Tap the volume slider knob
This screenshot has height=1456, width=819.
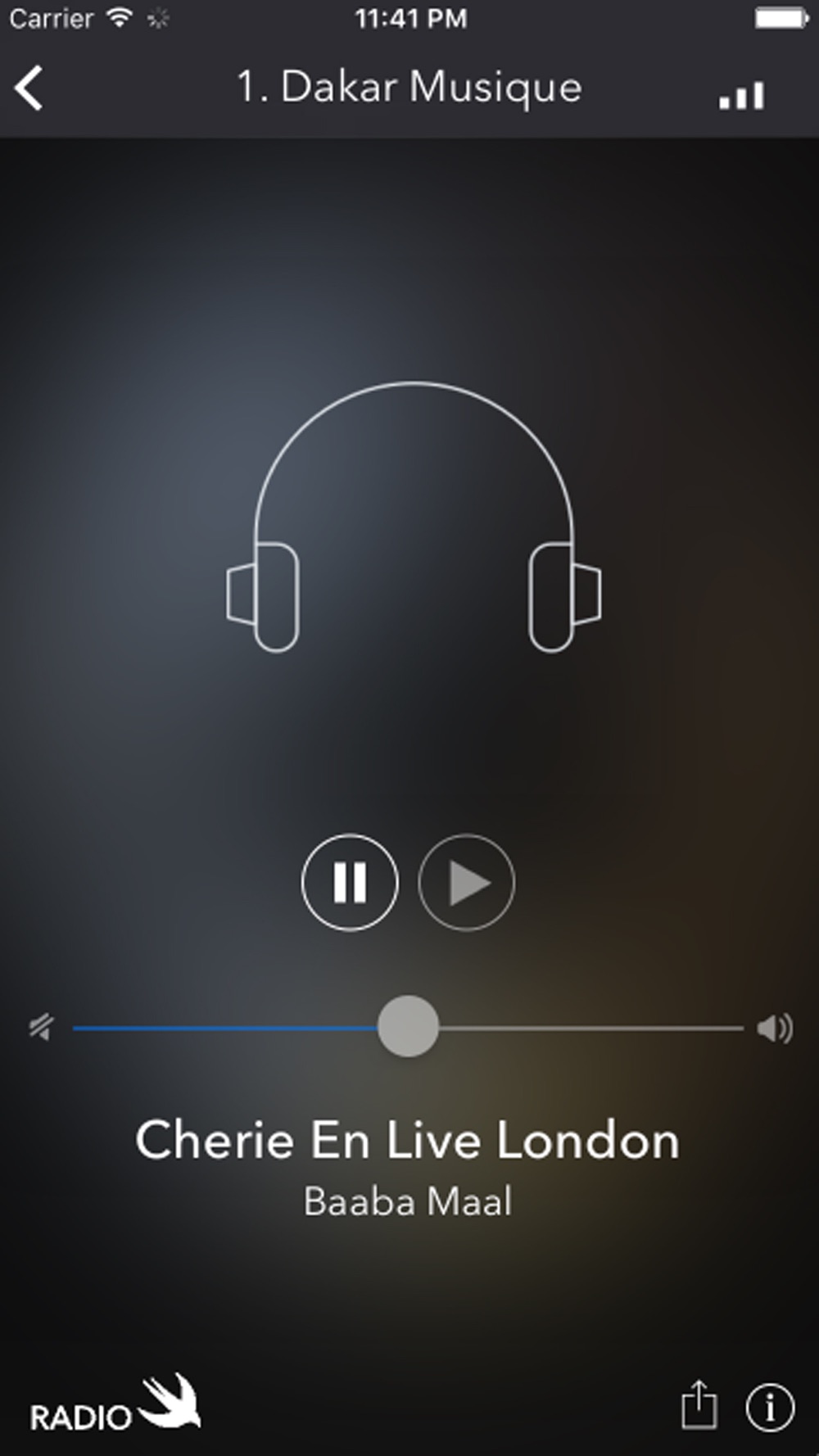(408, 1026)
